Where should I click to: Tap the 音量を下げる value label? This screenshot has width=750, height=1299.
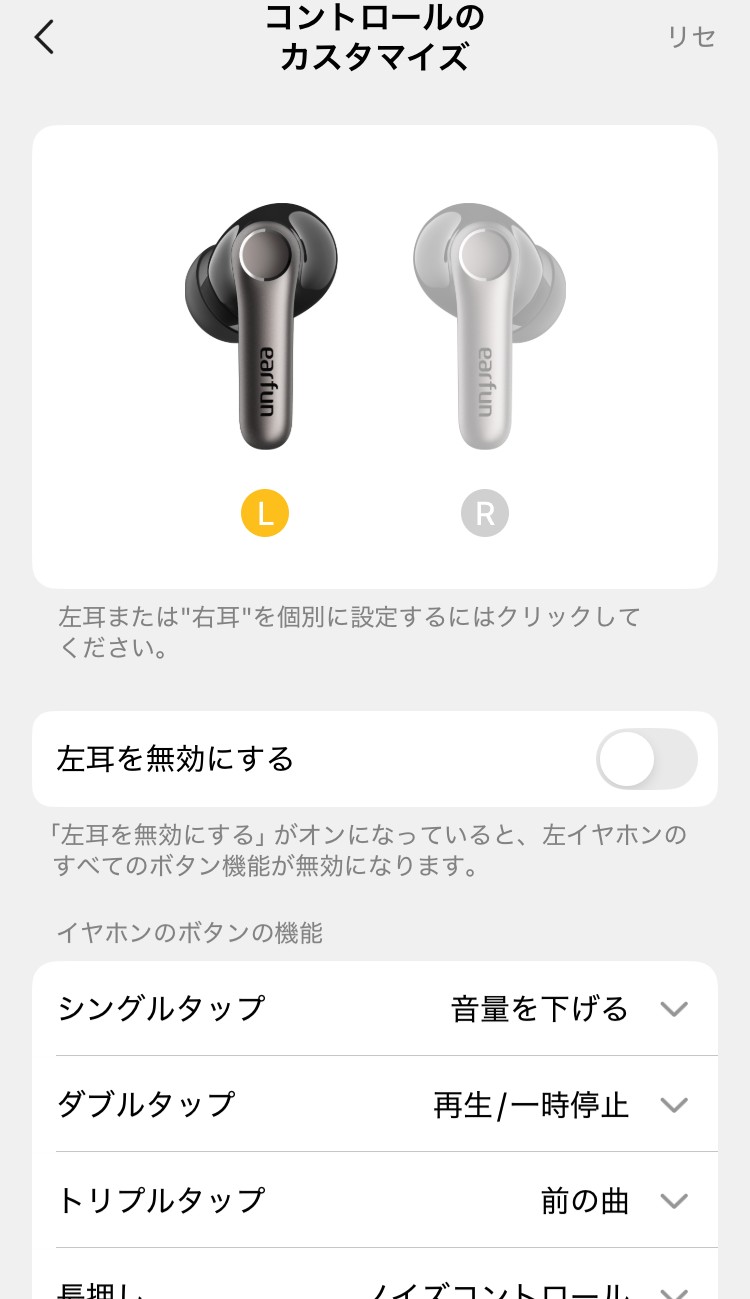click(540, 1009)
